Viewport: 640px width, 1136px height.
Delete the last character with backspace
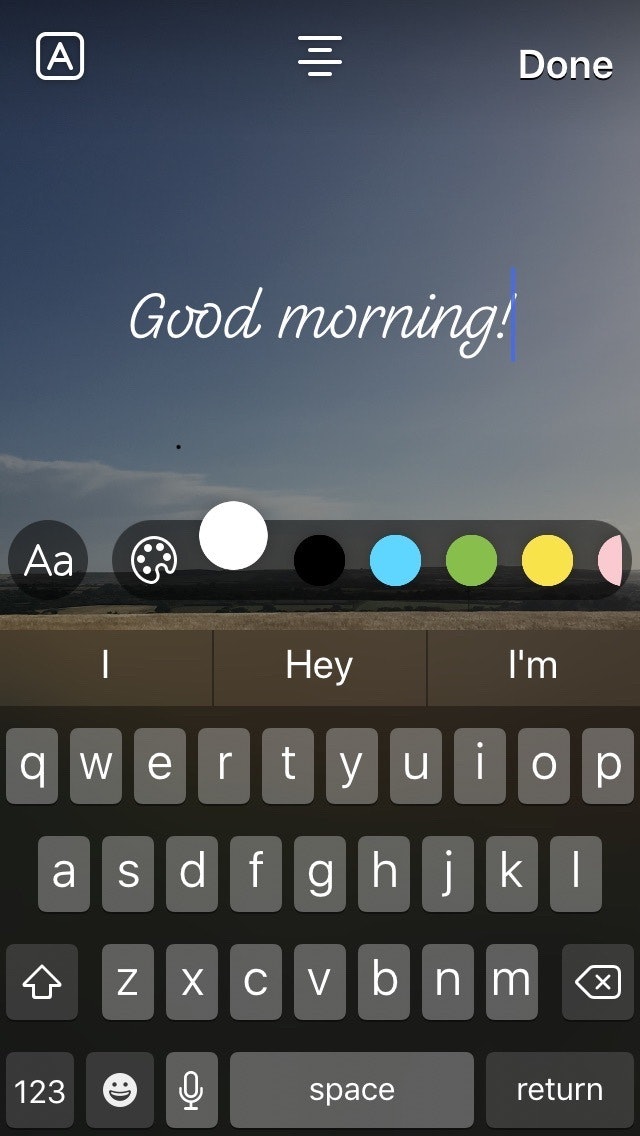(598, 983)
